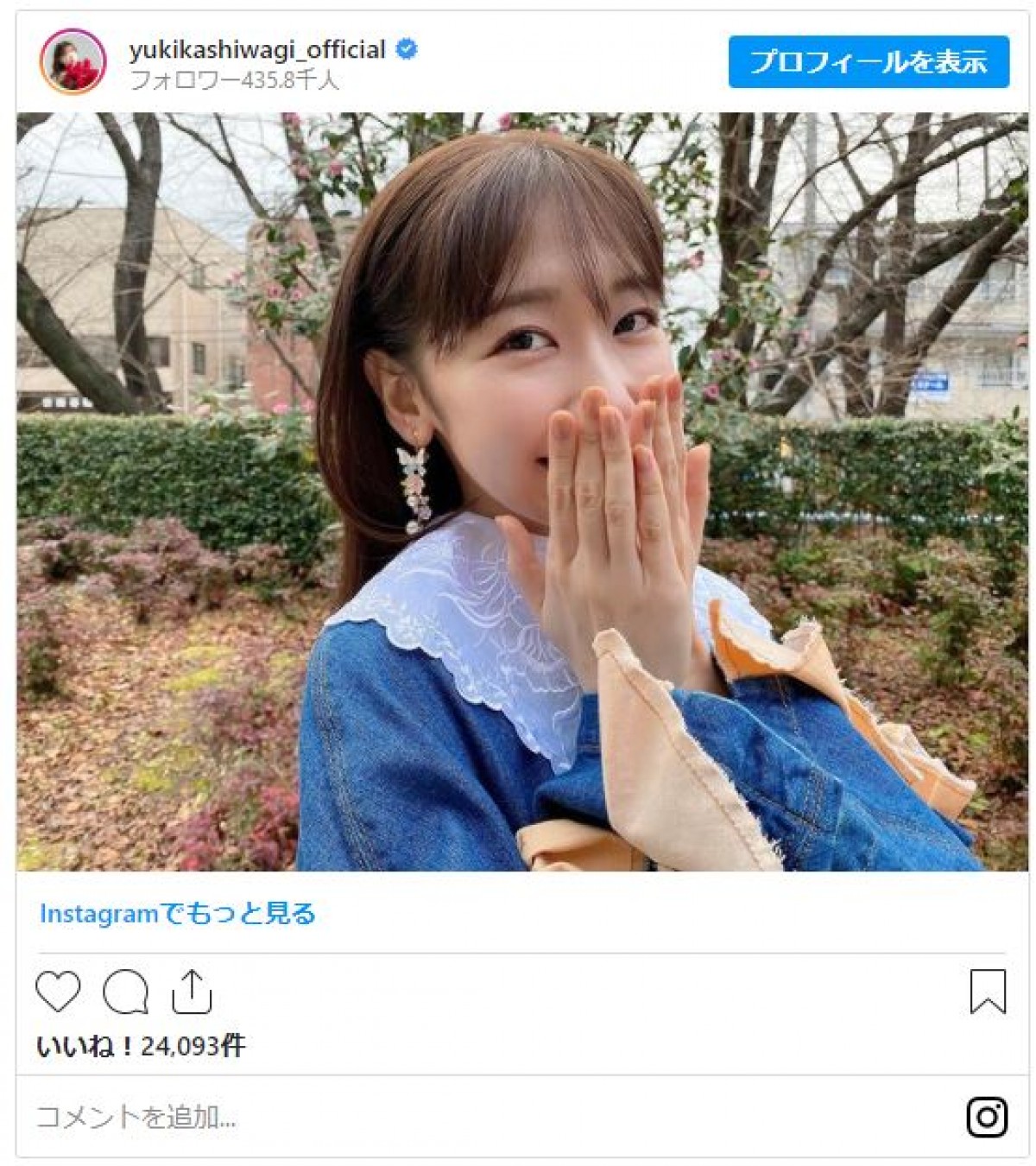View the いいね！24,093件 likes count
The image size is (1036, 1166).
point(141,1047)
